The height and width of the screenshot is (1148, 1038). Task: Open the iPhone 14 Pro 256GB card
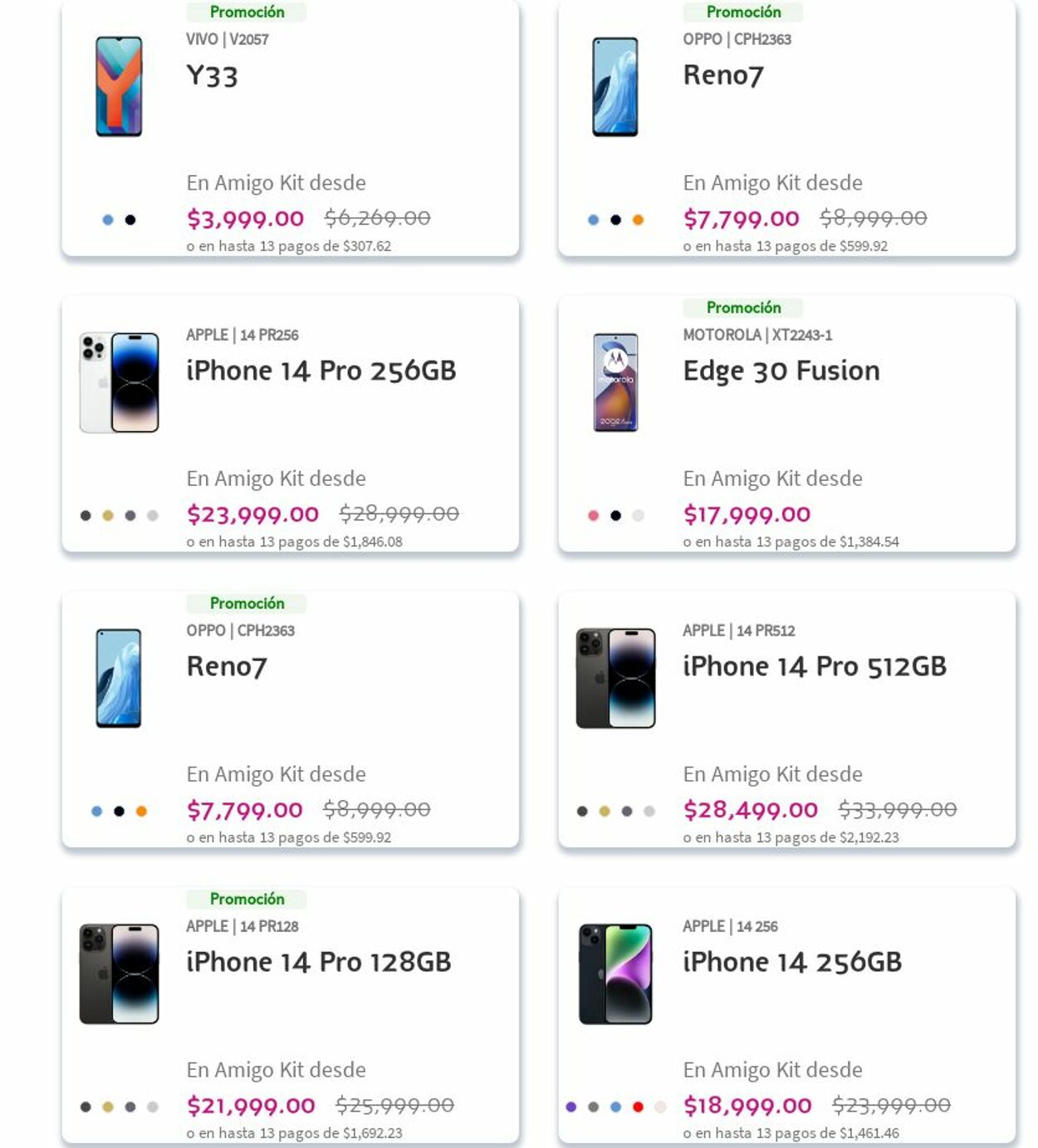click(321, 370)
